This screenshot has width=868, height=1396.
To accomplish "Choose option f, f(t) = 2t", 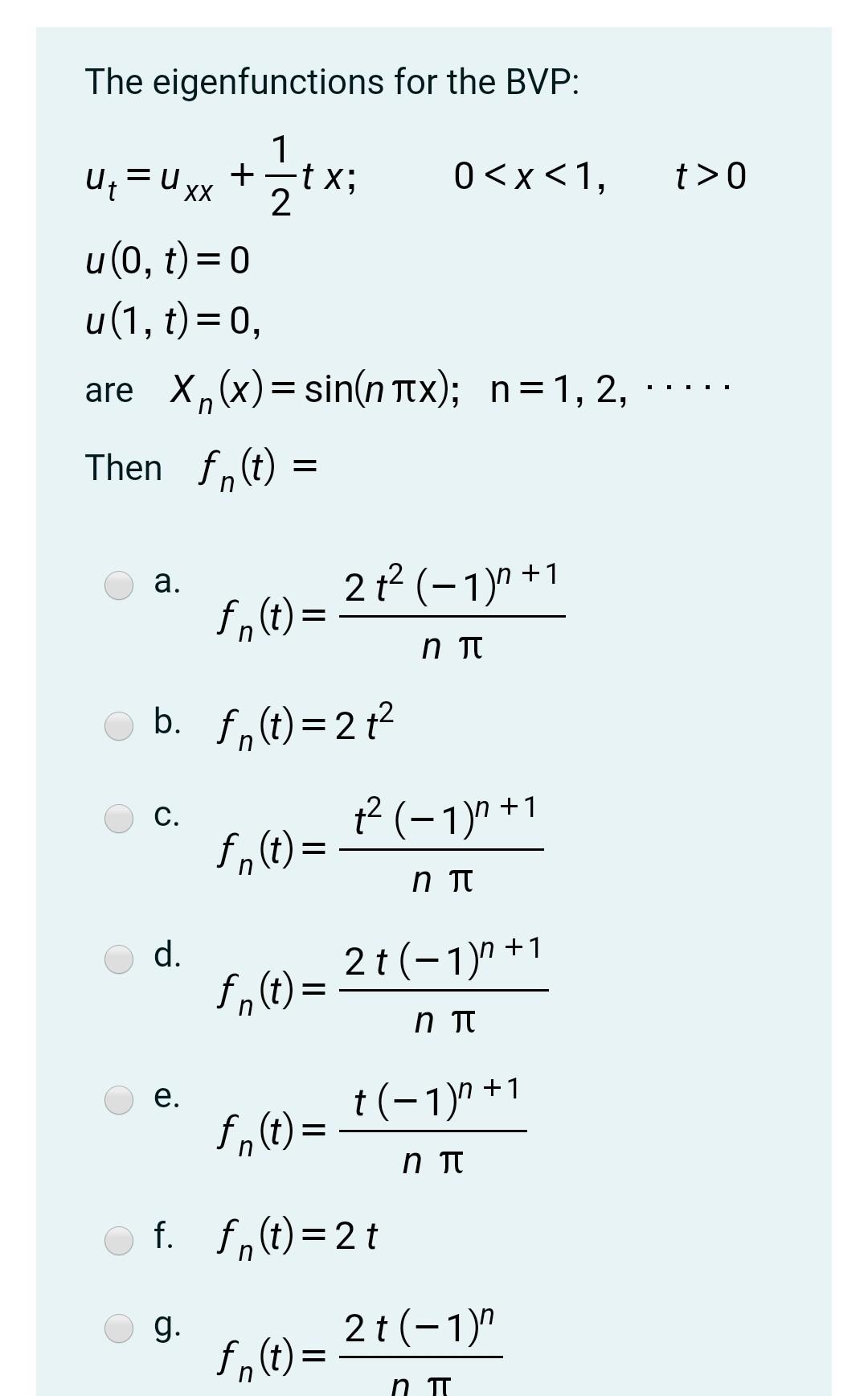I will click(x=120, y=1239).
